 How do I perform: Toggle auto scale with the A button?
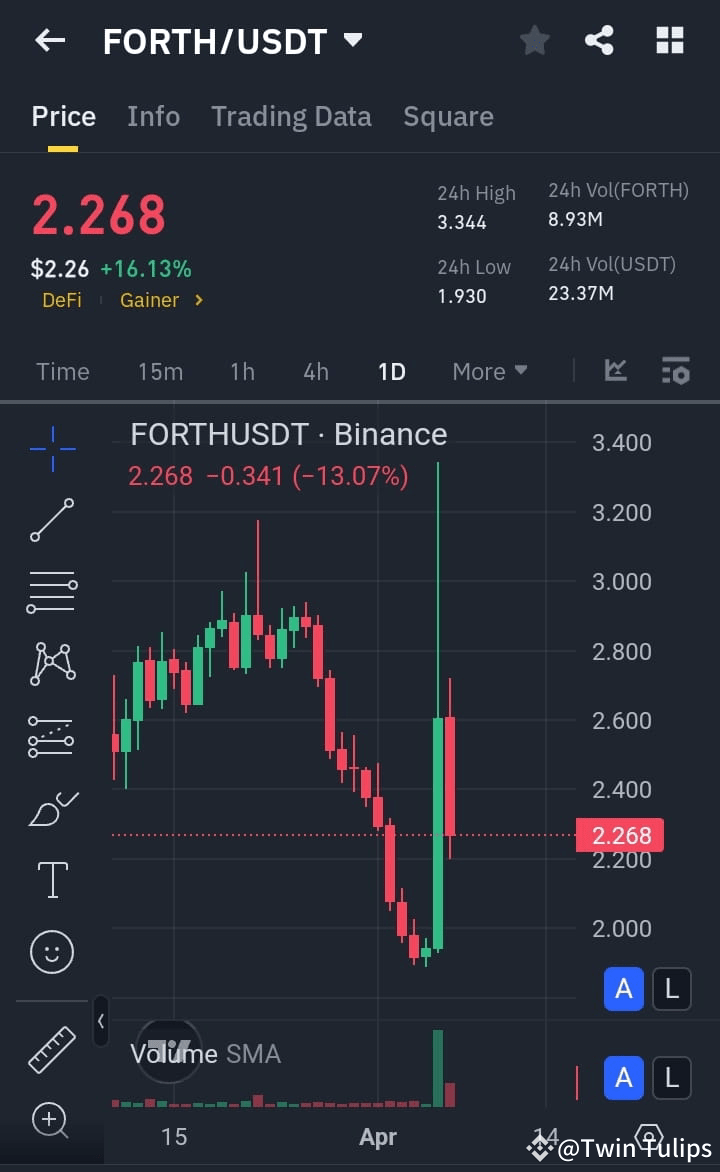(623, 989)
